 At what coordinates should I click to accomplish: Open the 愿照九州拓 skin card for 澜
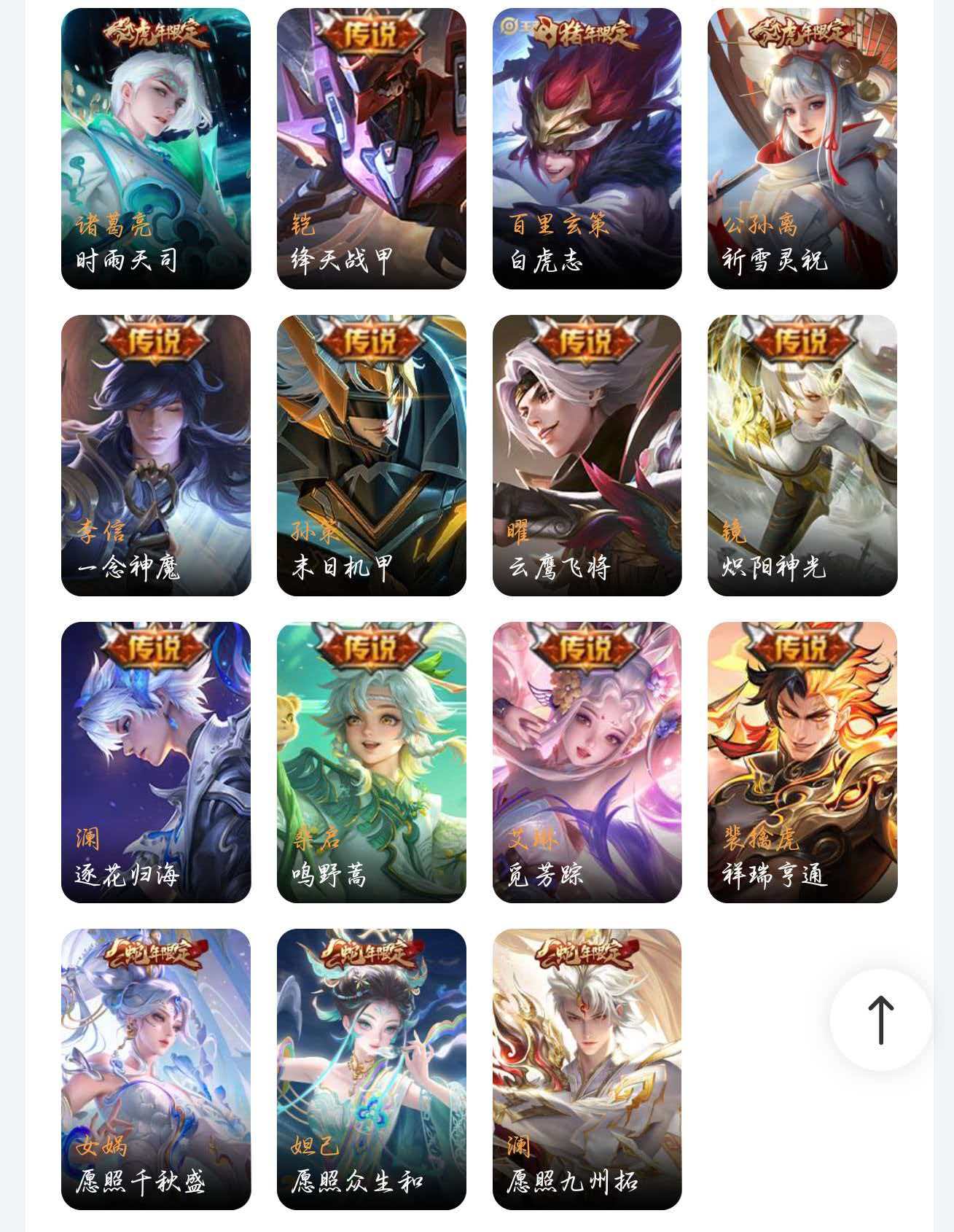(x=587, y=1069)
